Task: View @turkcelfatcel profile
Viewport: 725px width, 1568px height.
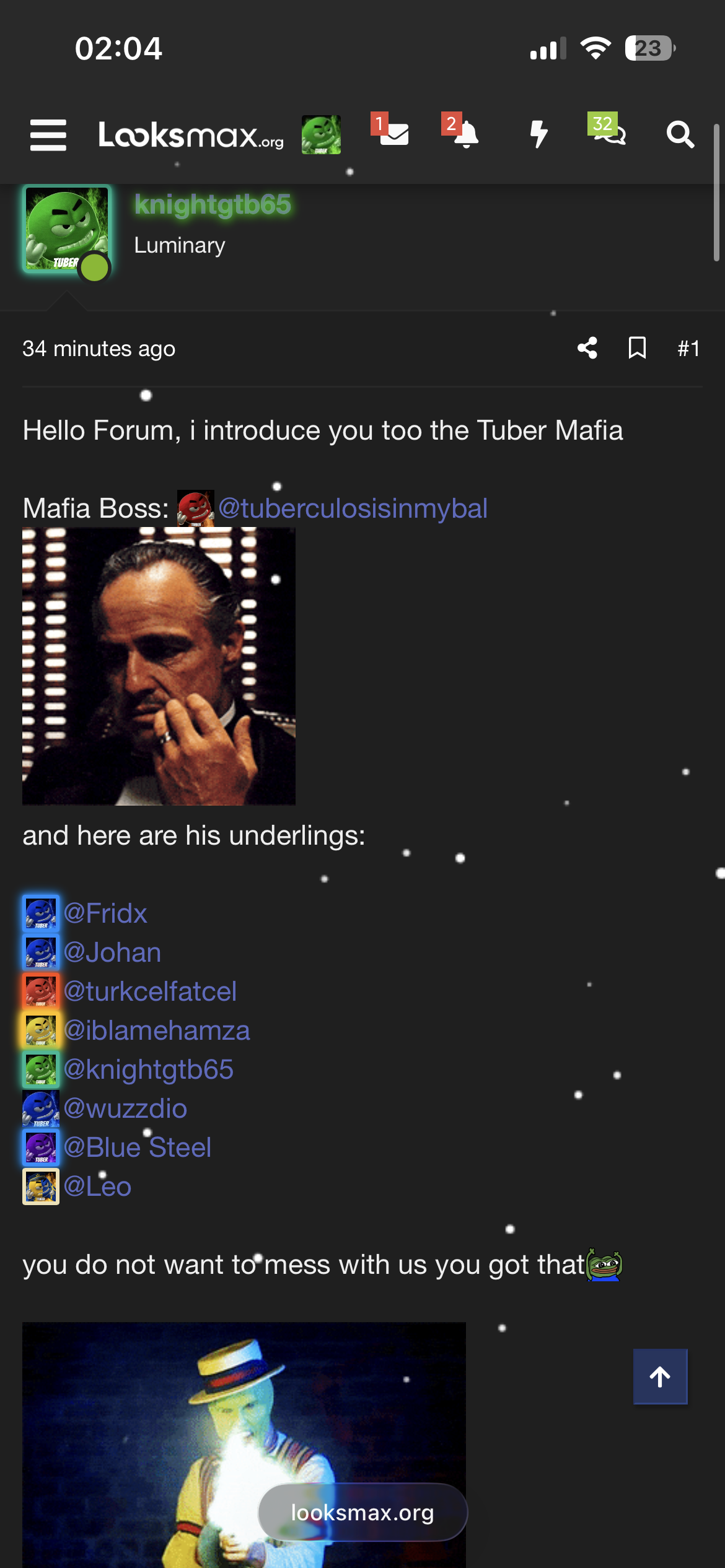Action: [x=150, y=991]
